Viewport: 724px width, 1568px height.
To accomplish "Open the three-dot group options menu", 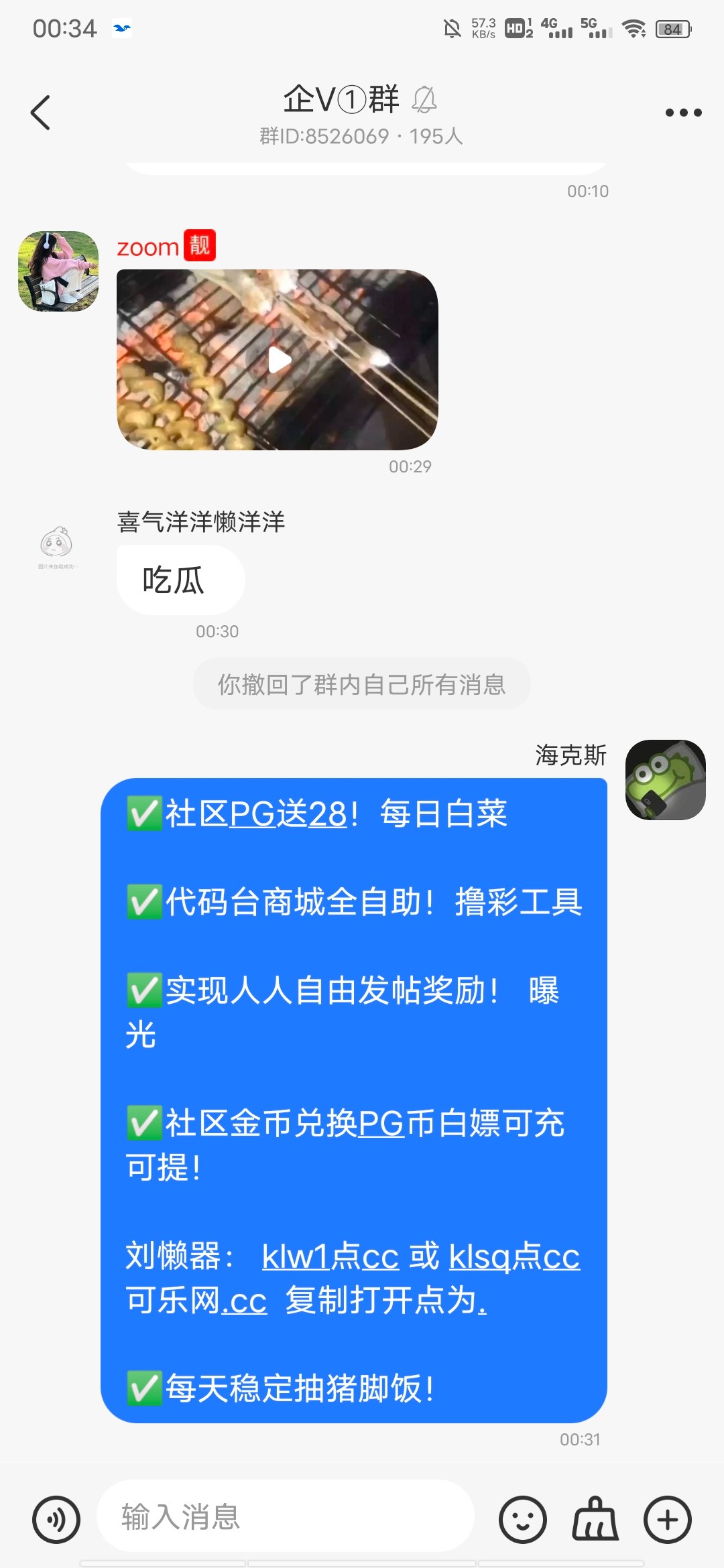I will coord(683,113).
